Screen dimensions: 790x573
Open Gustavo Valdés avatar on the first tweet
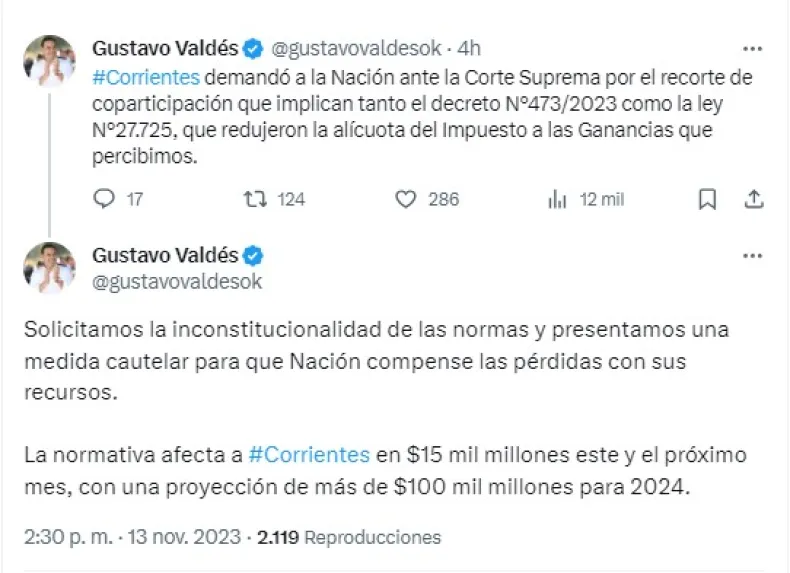(50, 61)
